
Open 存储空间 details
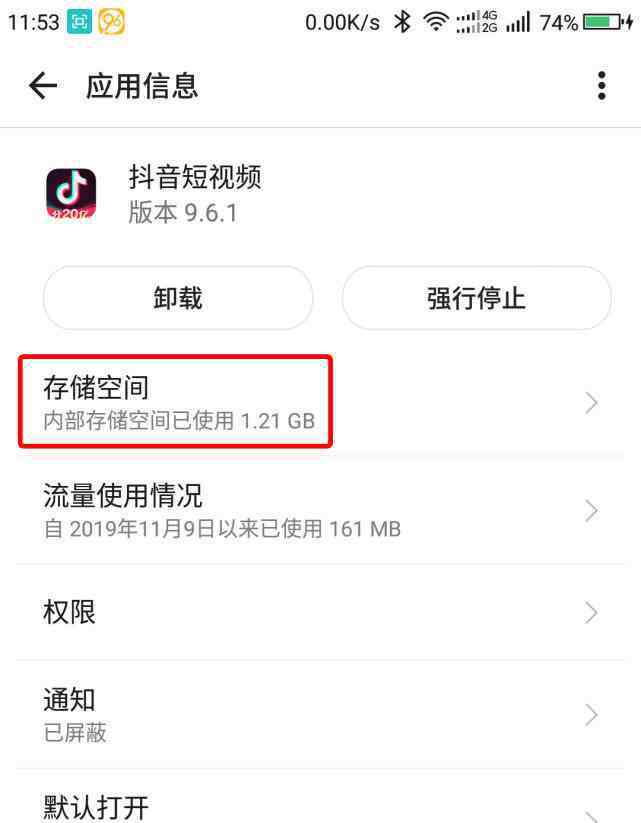[x=320, y=402]
